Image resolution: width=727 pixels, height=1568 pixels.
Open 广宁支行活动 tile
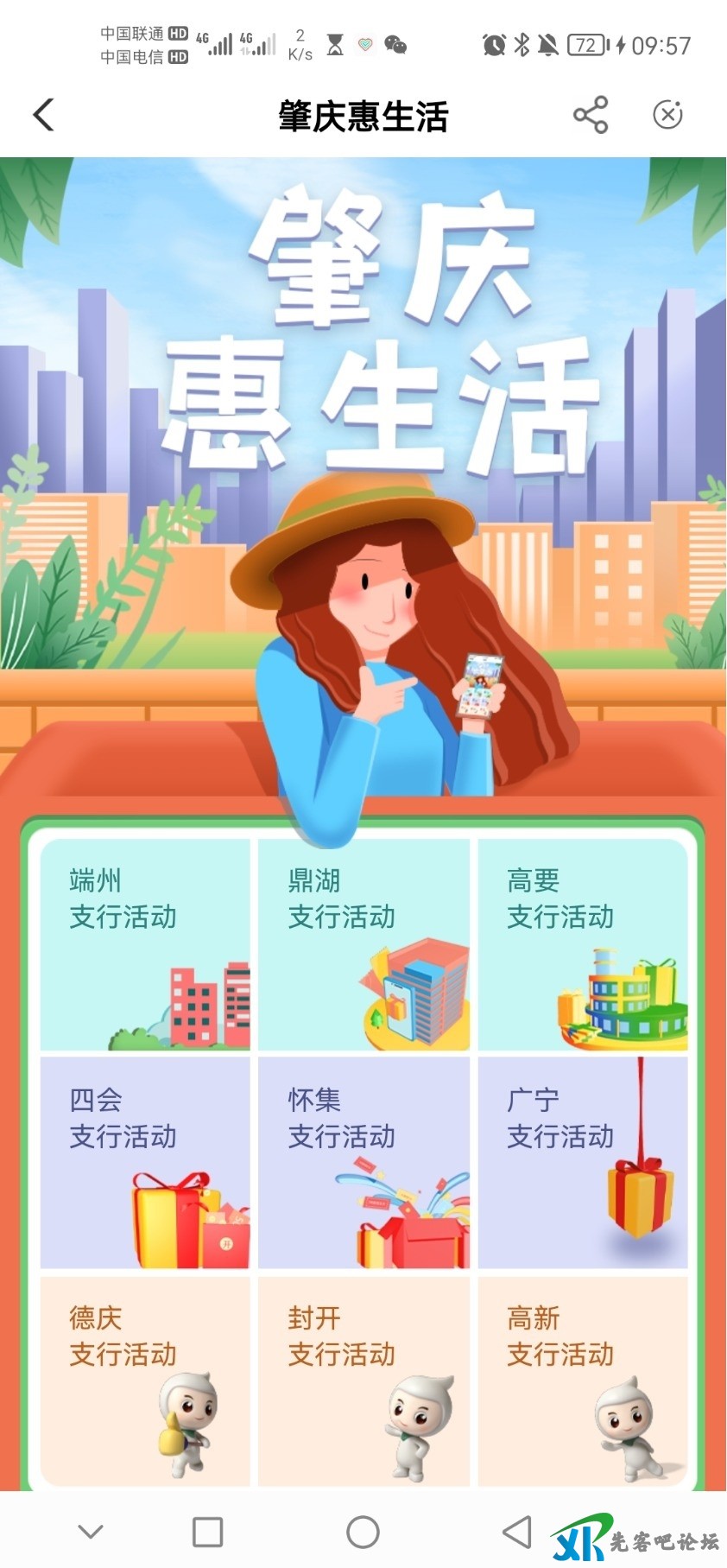point(583,1163)
